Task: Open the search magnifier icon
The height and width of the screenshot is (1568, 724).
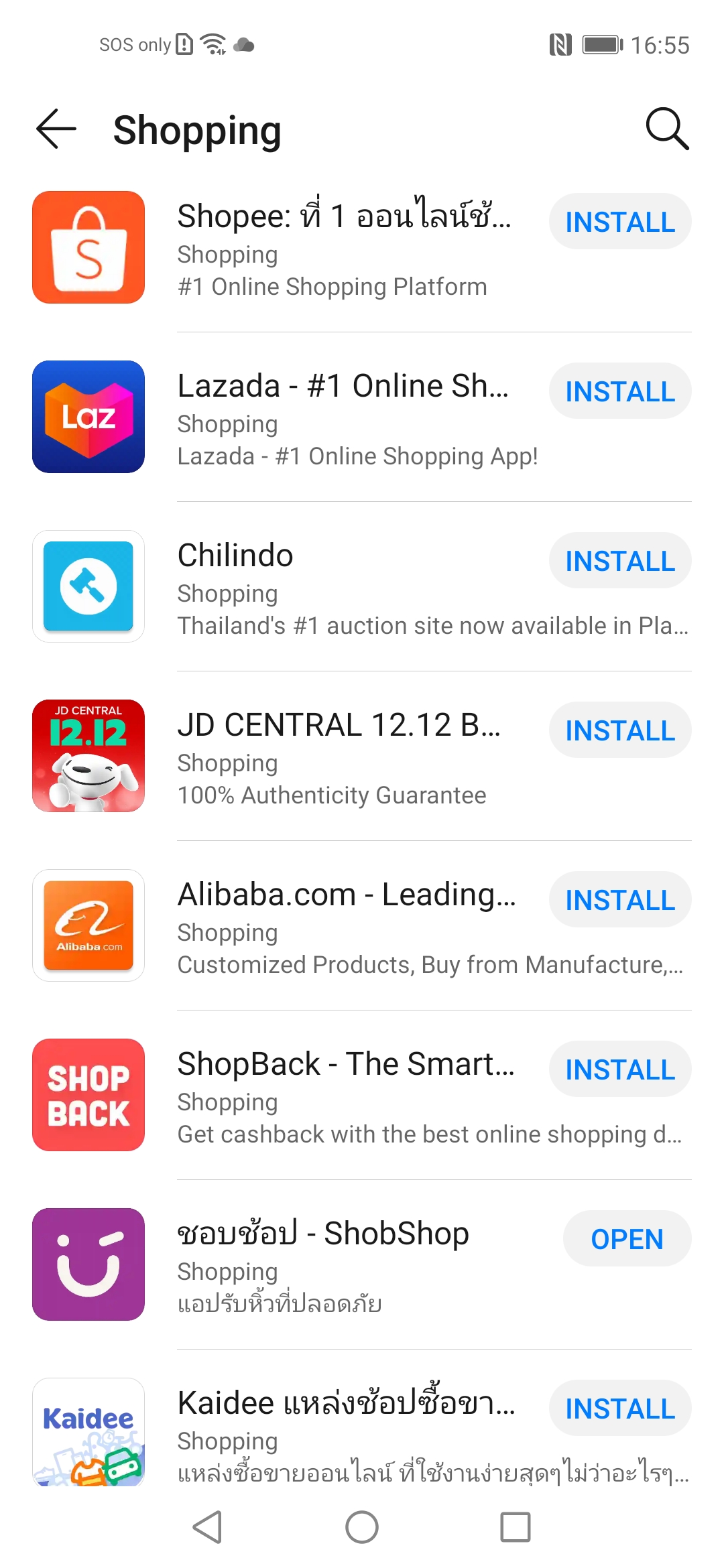Action: click(666, 129)
